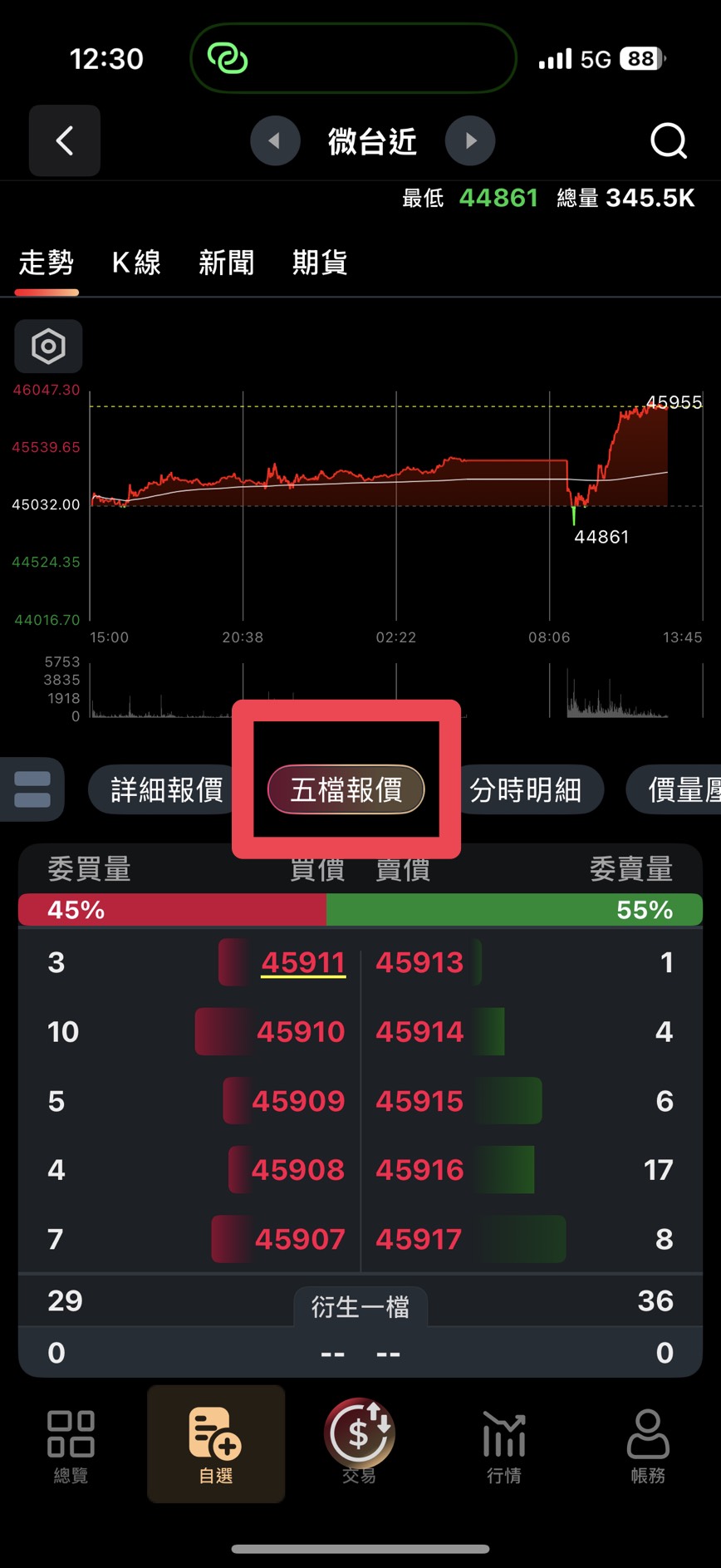Switch to the K線 tab
Viewport: 721px width, 1568px height.
click(x=136, y=263)
